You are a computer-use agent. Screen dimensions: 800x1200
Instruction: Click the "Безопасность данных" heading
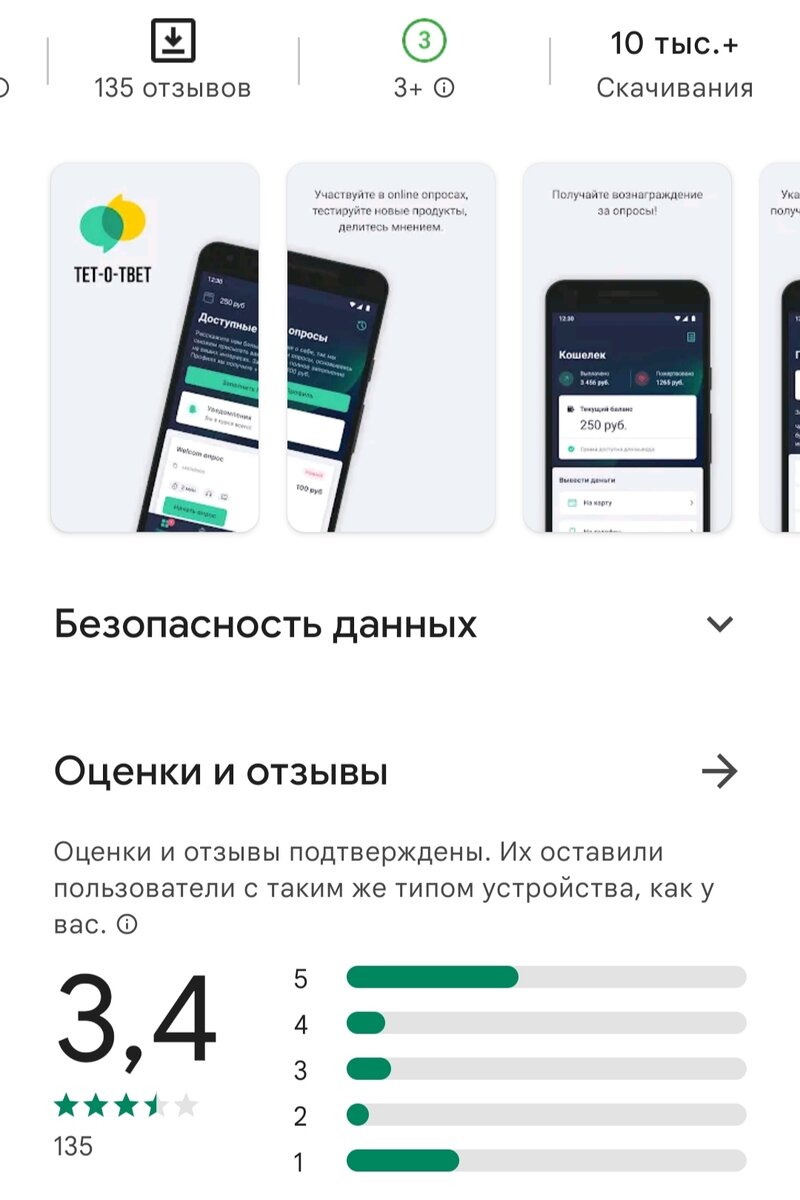click(x=265, y=624)
